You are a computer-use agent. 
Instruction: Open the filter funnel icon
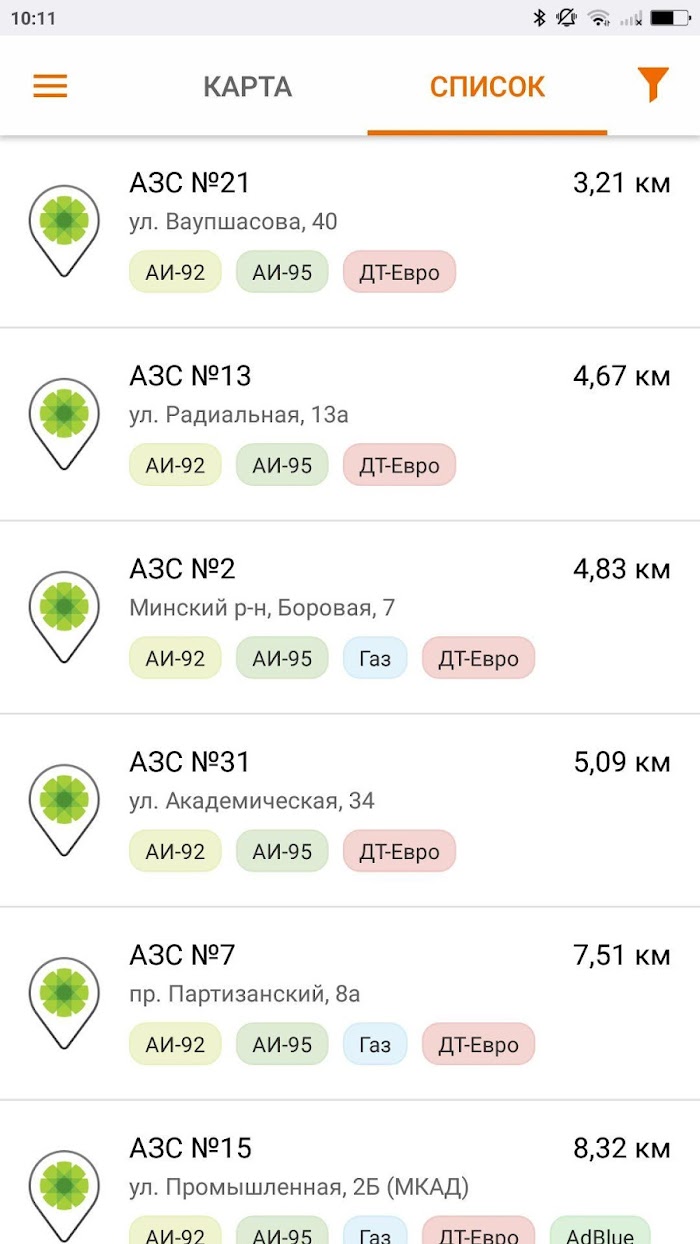(653, 85)
